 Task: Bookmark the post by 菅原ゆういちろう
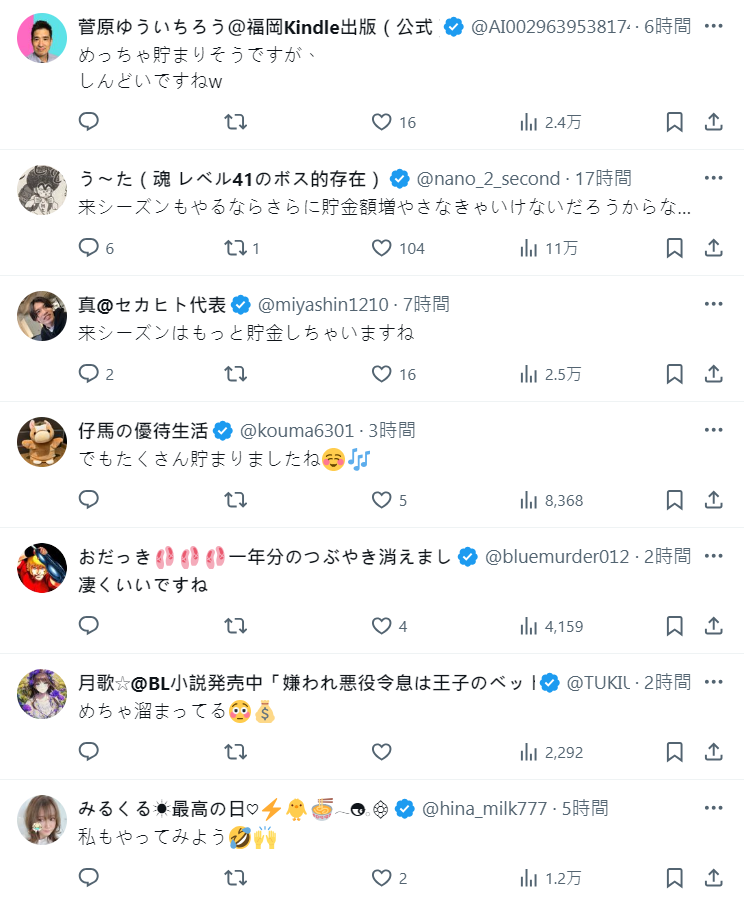click(x=675, y=122)
